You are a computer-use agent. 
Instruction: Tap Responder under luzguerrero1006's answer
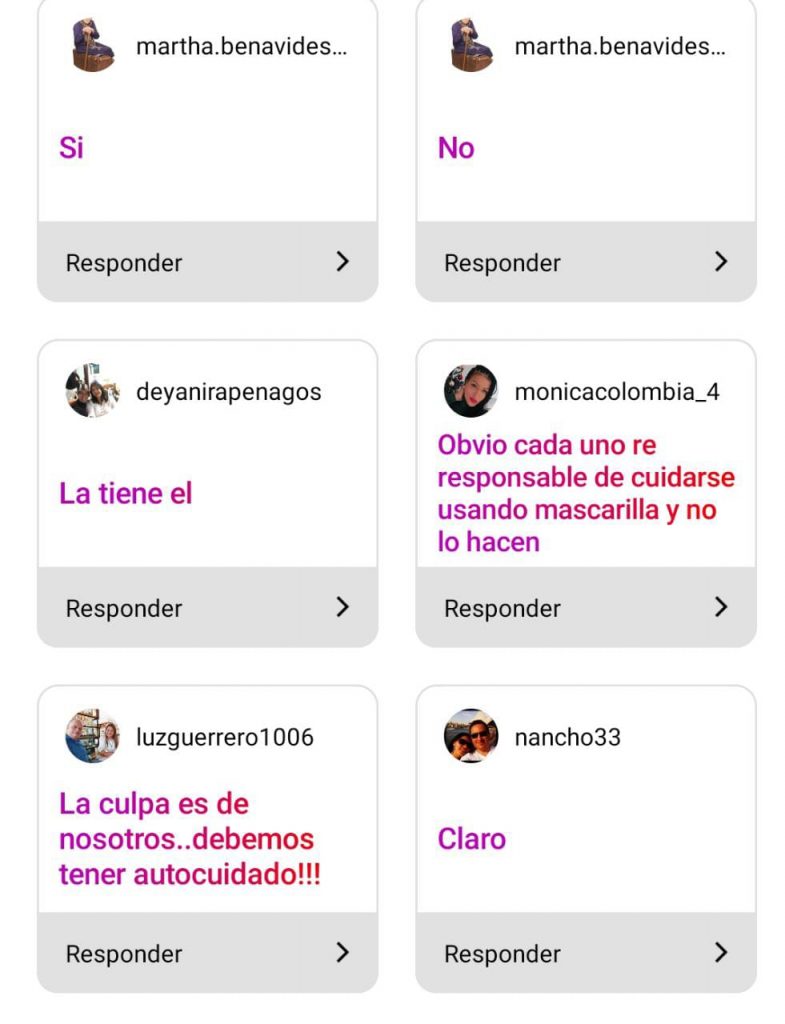207,953
